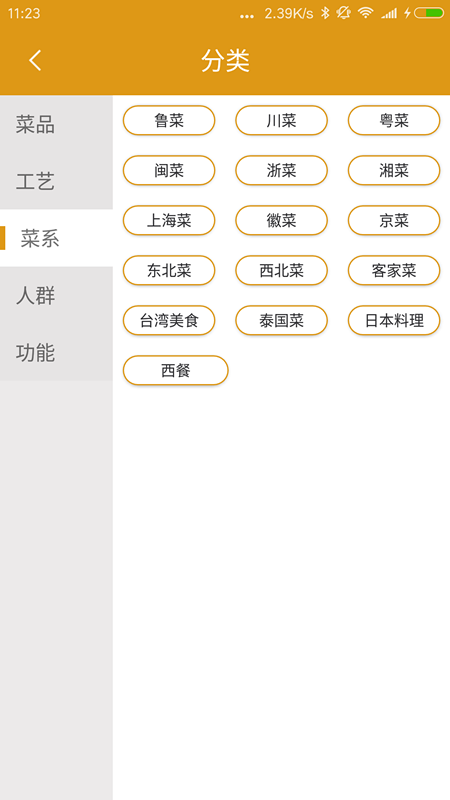Select the 徽菜 cuisine chip
The width and height of the screenshot is (450, 800).
click(281, 220)
